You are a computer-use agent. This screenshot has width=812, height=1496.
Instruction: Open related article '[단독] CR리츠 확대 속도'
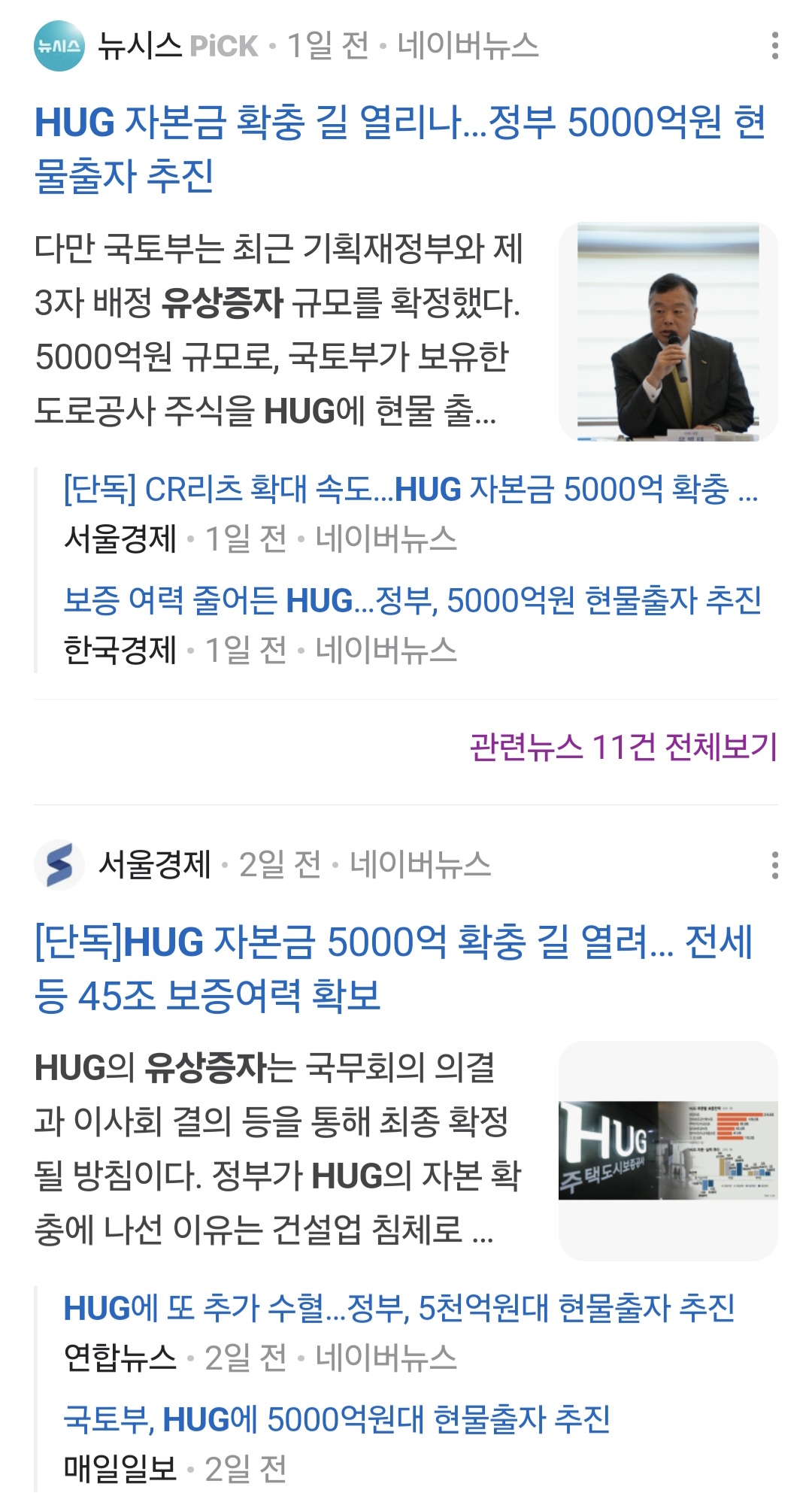pyautogui.click(x=411, y=490)
